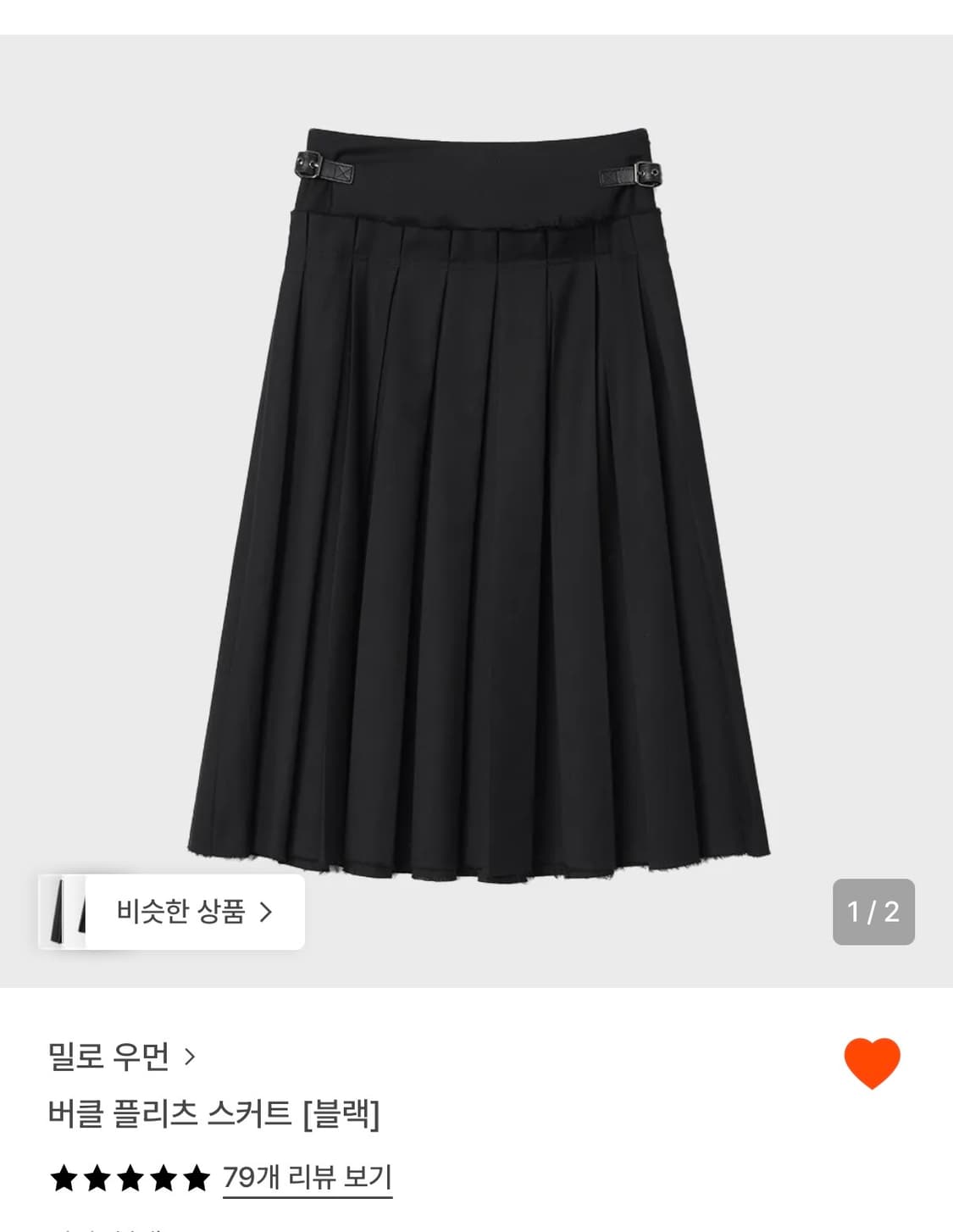
Task: Expand brand details via 밀로 우먼 arrow
Action: [x=191, y=1055]
